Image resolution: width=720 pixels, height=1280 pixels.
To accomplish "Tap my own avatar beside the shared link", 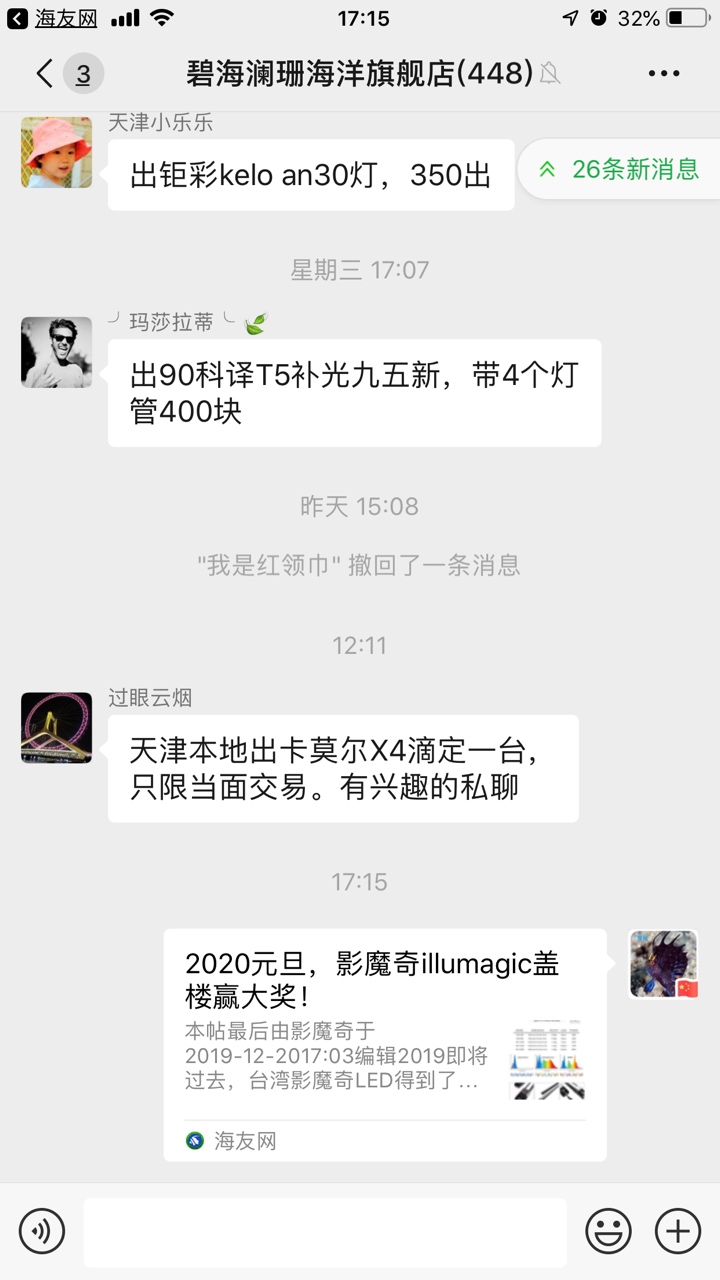I will coord(663,964).
